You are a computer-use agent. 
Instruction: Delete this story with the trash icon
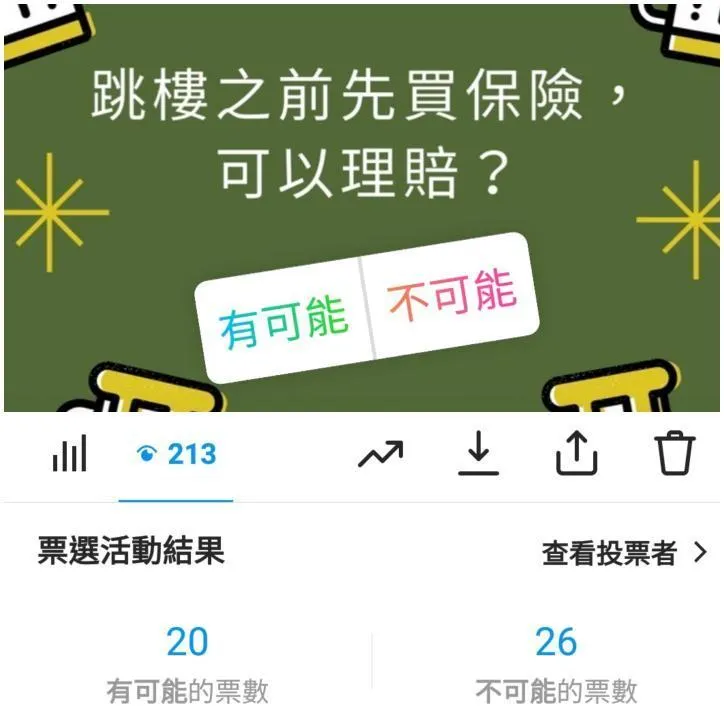pos(675,454)
